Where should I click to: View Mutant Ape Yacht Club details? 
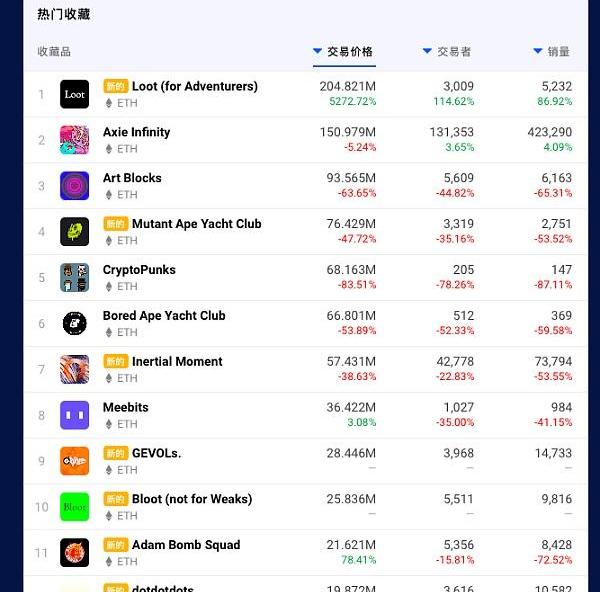tap(196, 224)
